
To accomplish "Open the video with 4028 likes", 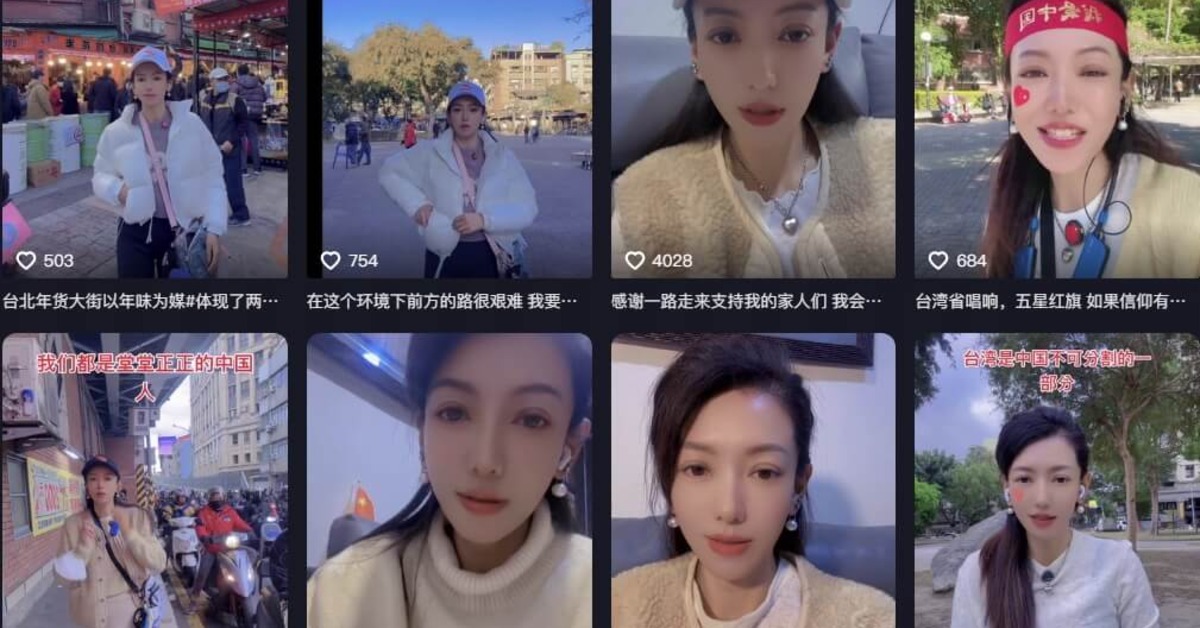I will tap(753, 138).
